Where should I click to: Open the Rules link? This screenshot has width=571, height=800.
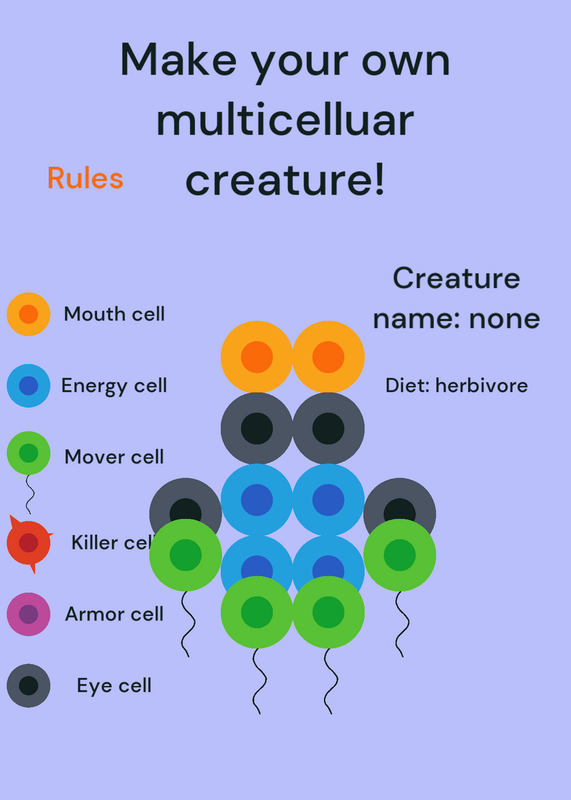click(85, 178)
